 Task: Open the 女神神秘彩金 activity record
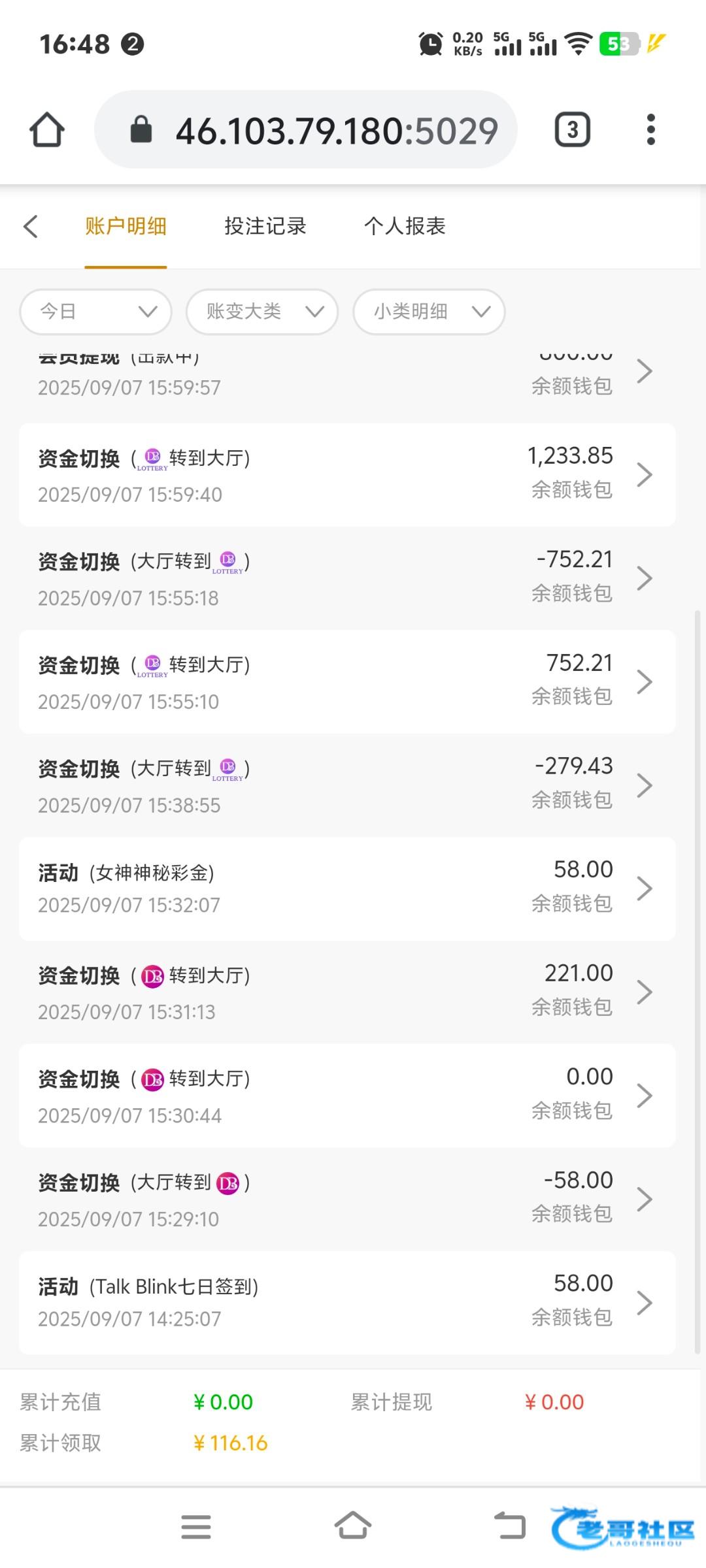(x=347, y=889)
